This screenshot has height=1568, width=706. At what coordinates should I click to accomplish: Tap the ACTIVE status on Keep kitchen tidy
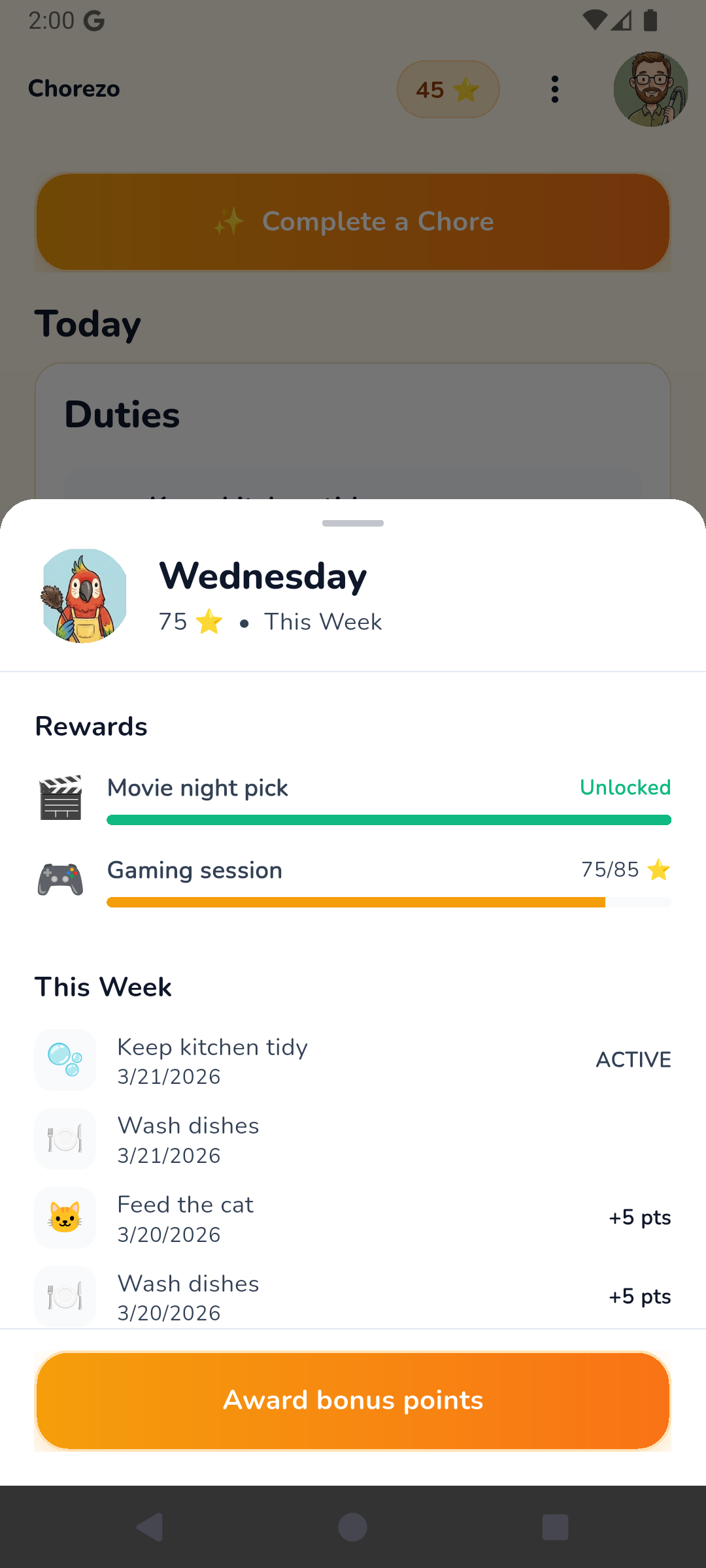click(633, 1060)
